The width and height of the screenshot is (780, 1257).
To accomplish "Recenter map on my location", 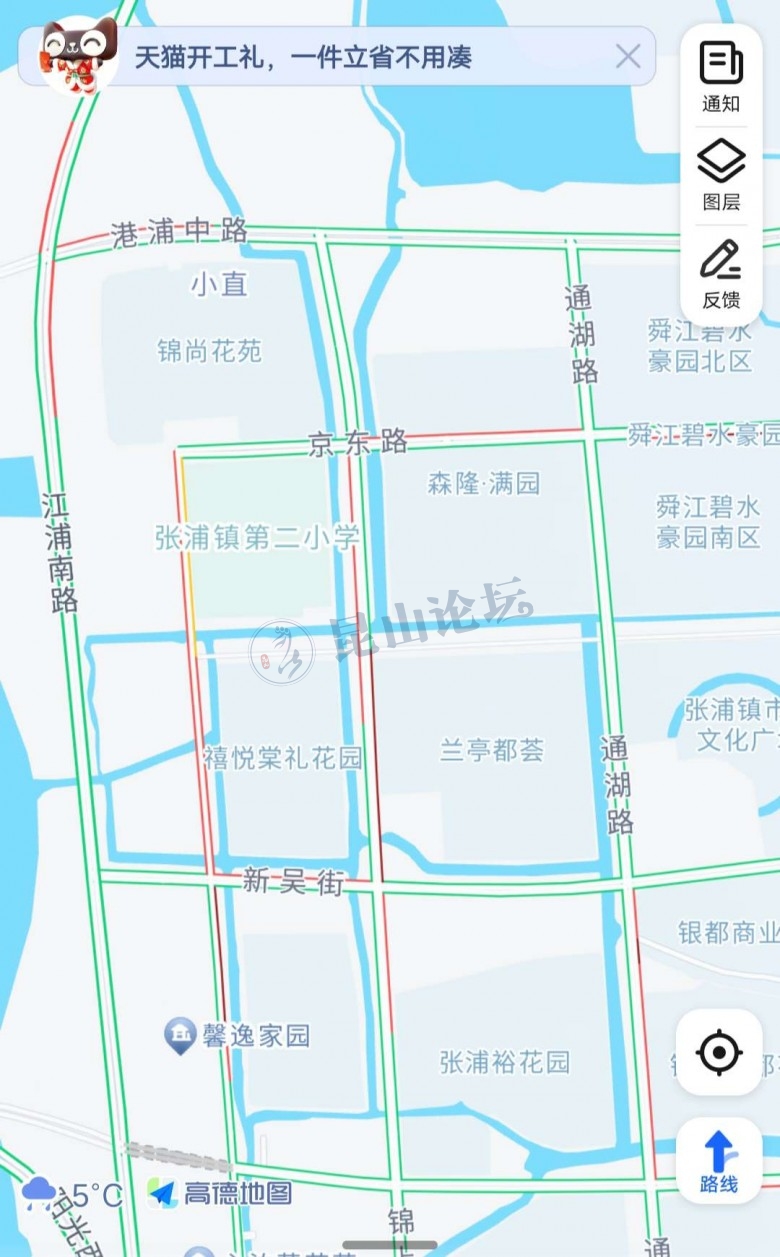I will tap(719, 1052).
